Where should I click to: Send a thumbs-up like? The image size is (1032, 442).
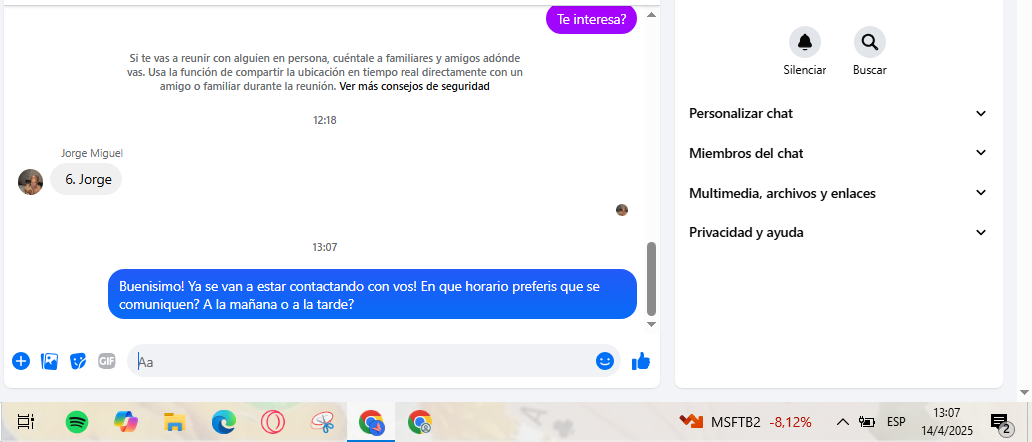pyautogui.click(x=641, y=361)
